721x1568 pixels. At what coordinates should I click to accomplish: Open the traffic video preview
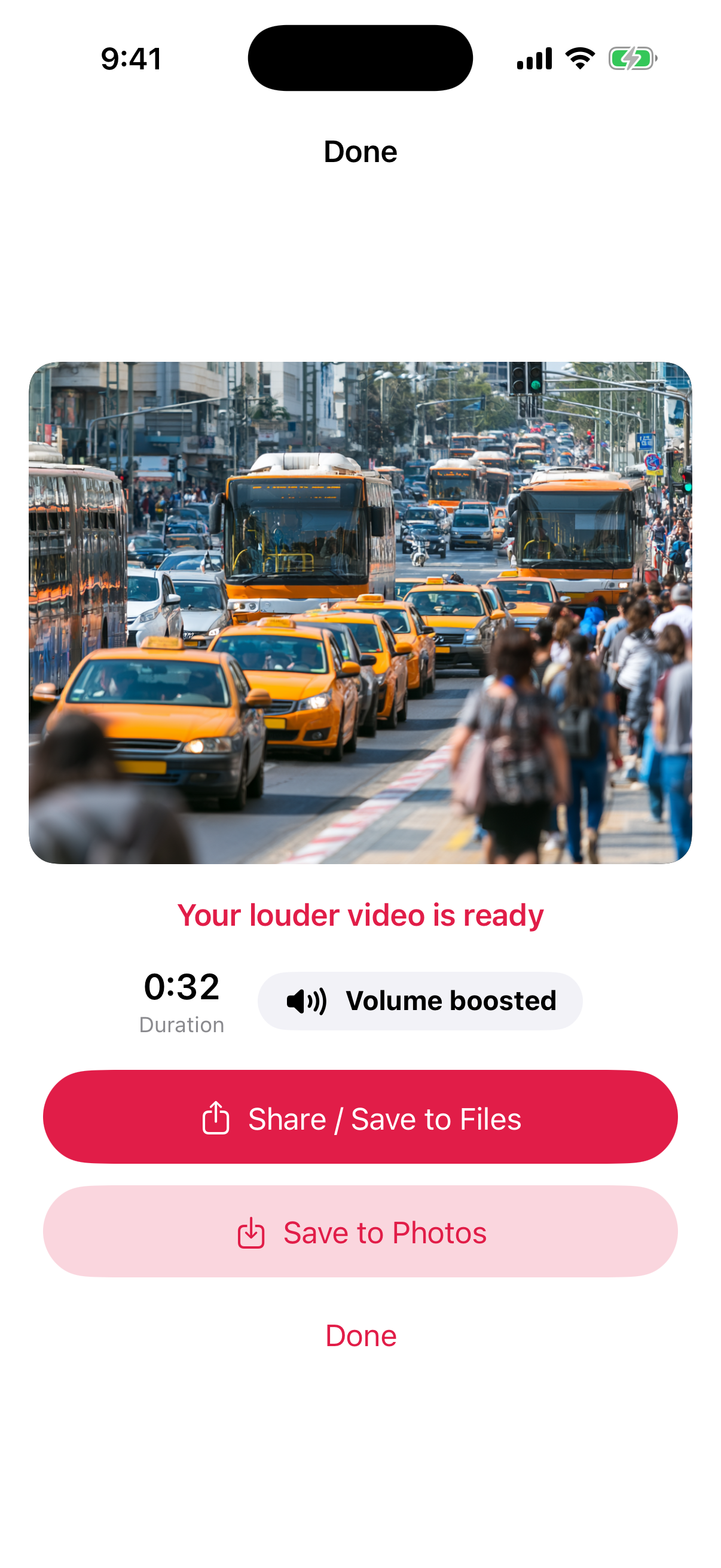click(360, 613)
